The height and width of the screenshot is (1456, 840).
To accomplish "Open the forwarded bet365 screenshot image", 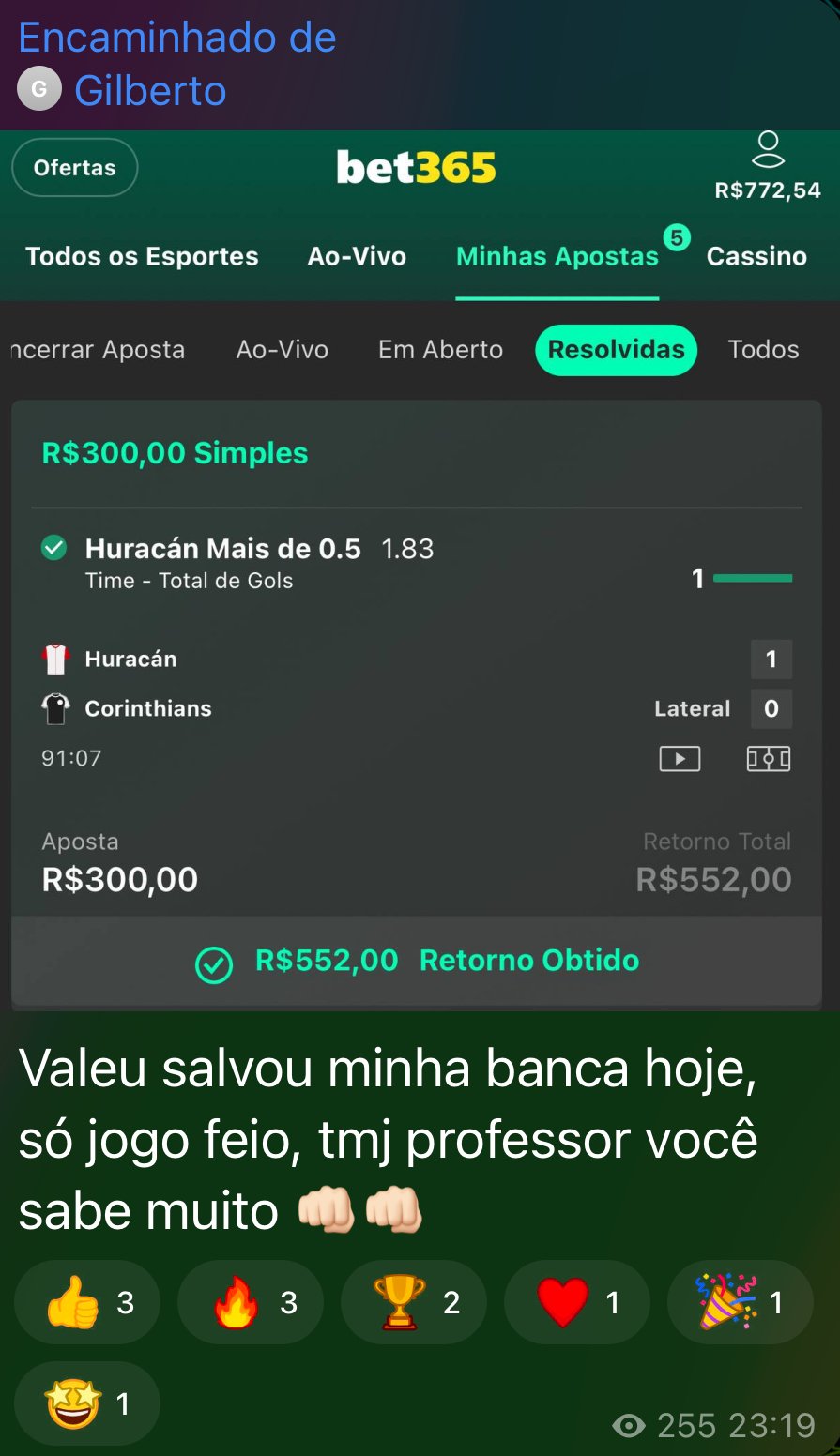I will click(420, 570).
